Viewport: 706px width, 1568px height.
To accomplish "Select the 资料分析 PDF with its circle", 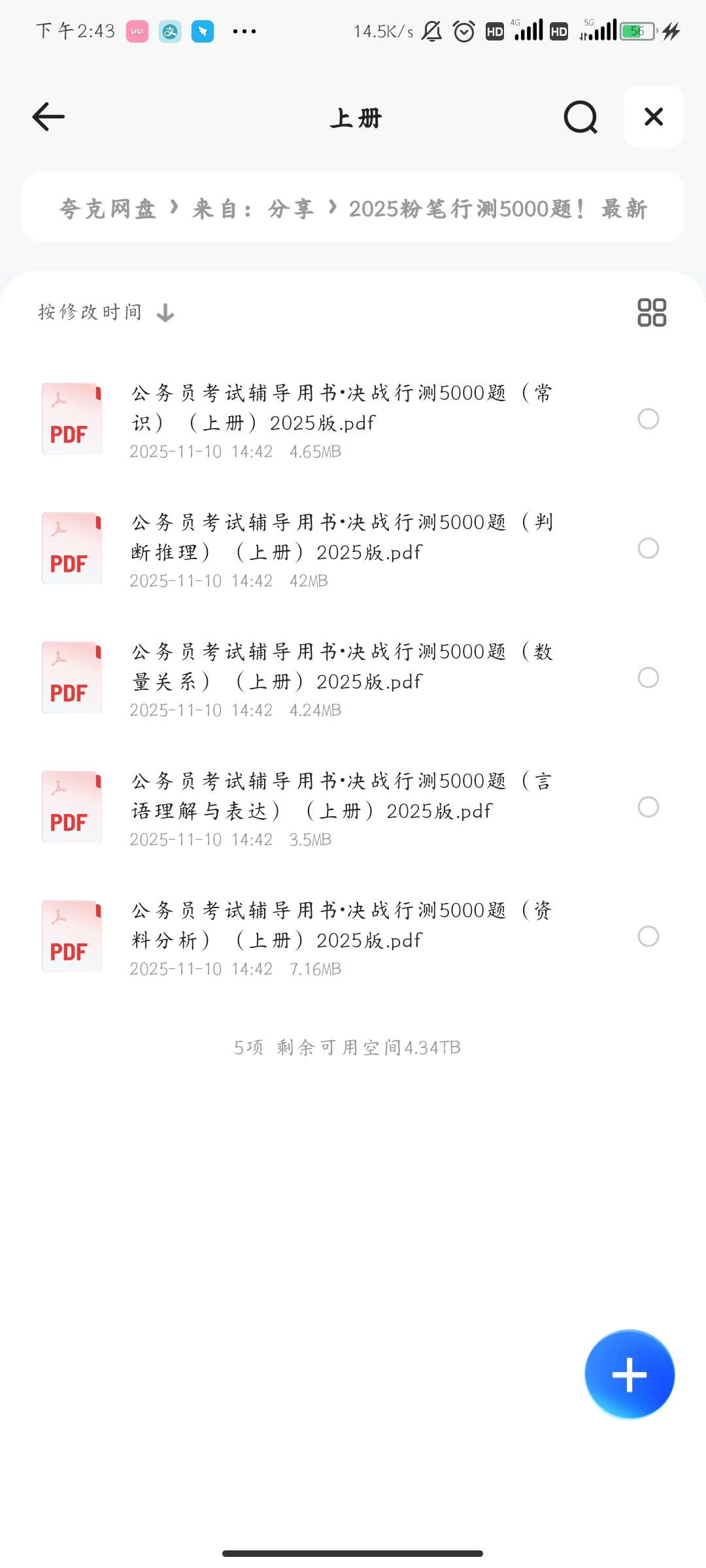I will coord(648,936).
